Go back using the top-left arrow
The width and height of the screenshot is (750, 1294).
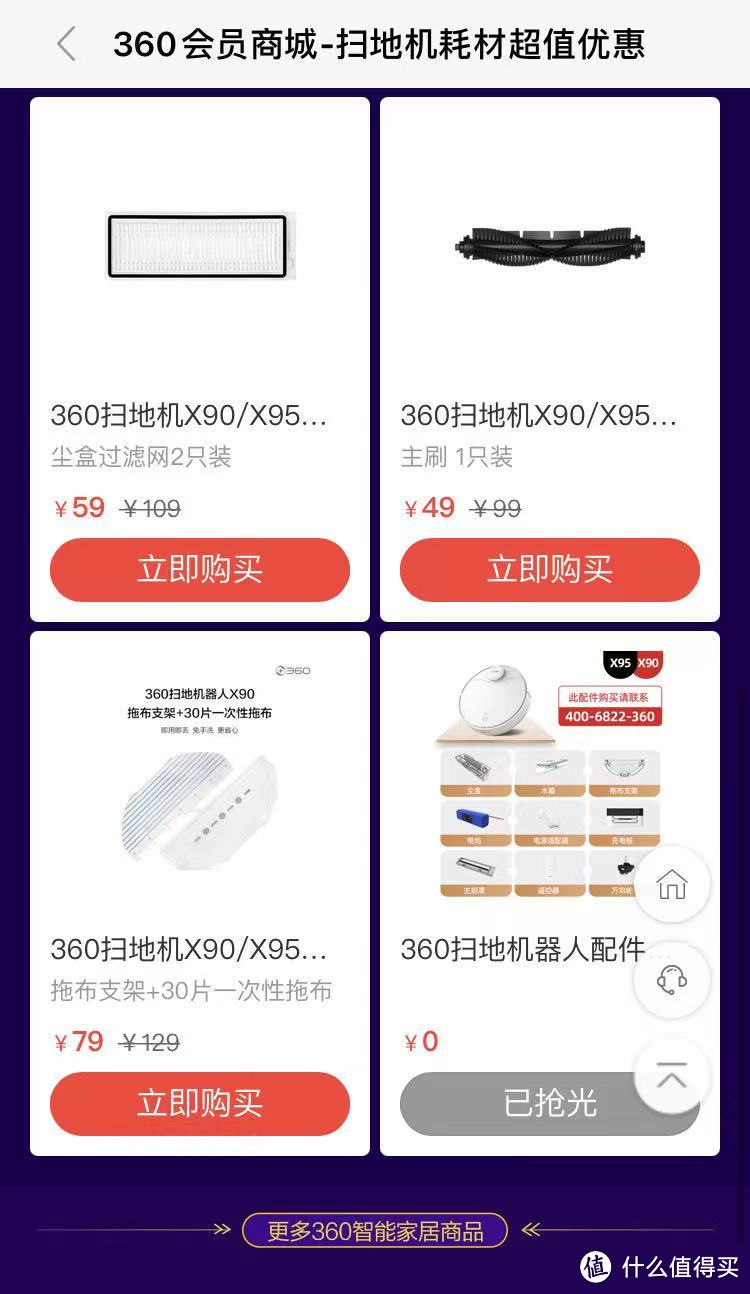(66, 44)
